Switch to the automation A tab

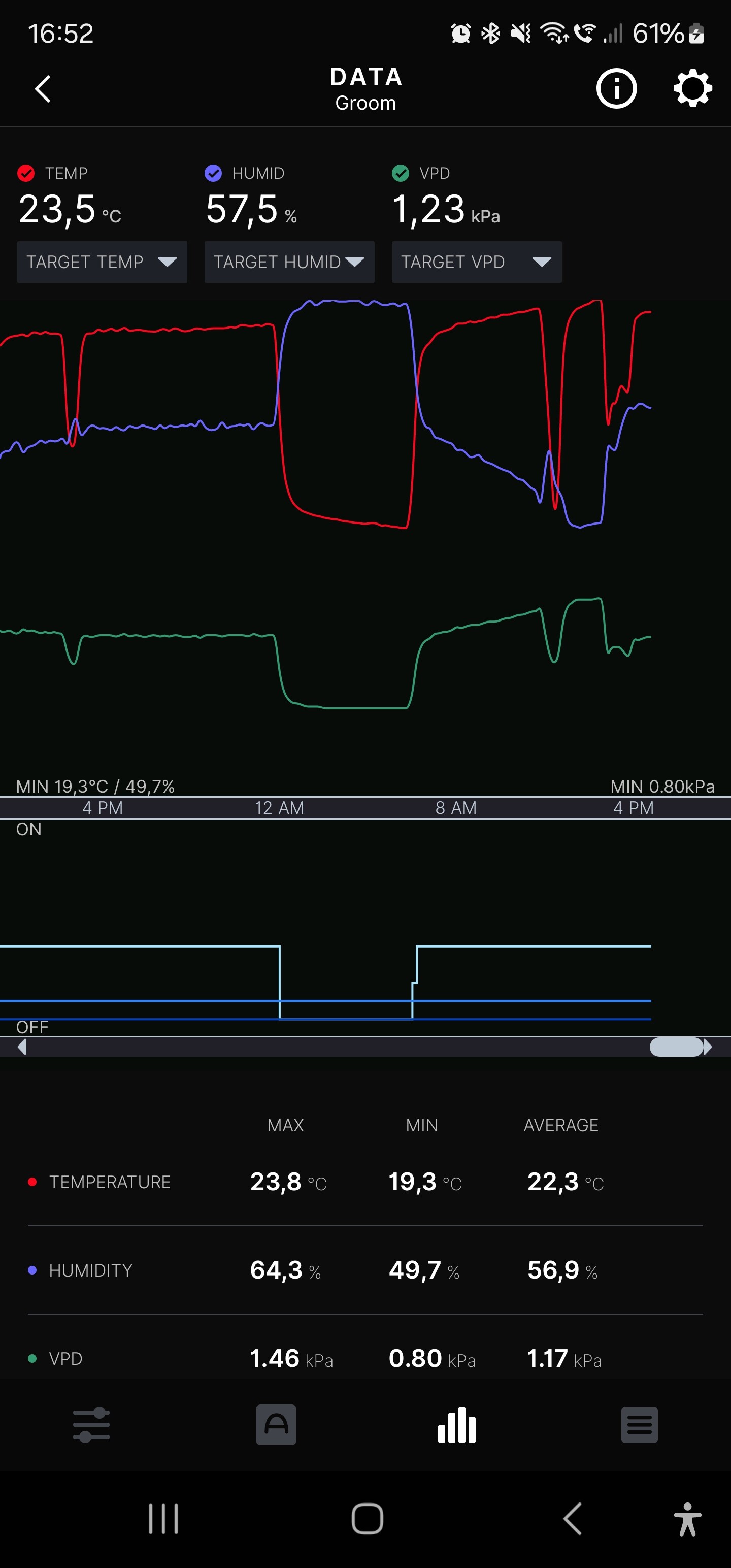(276, 1425)
